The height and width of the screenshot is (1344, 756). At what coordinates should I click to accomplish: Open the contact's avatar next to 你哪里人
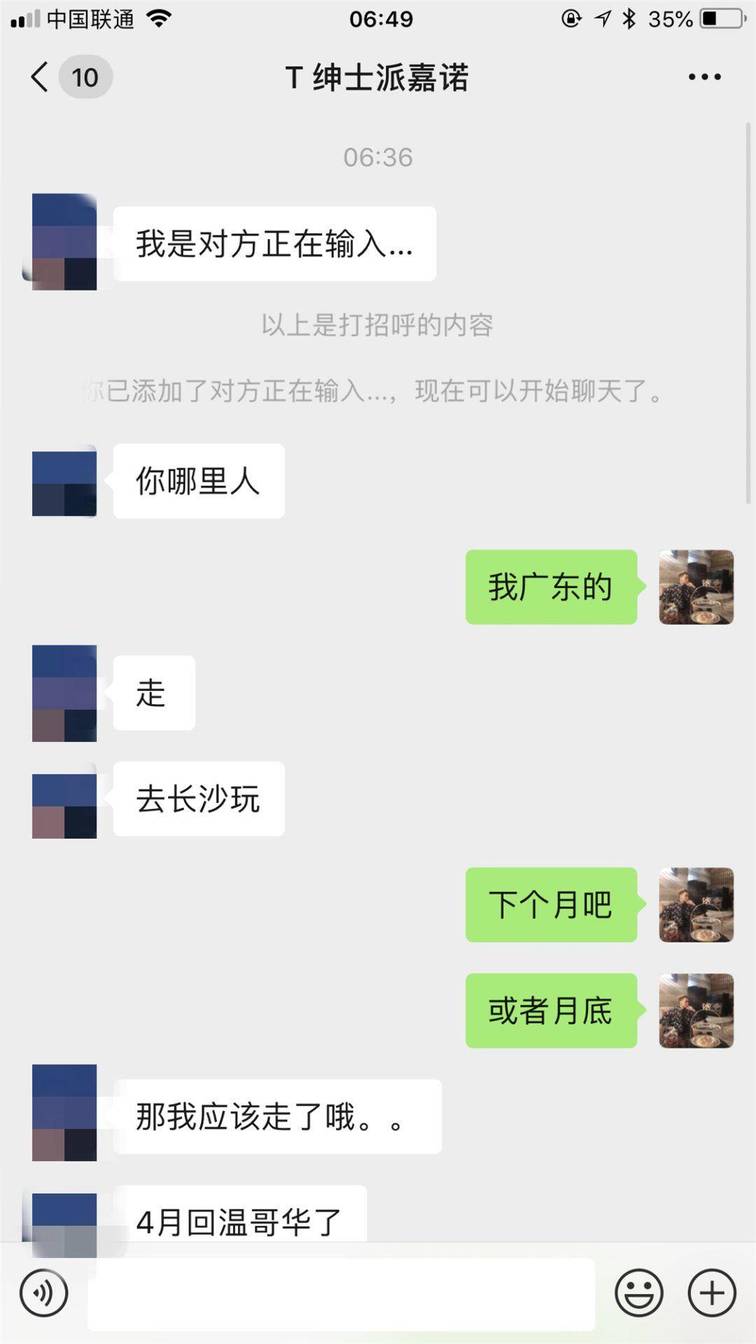(x=64, y=481)
